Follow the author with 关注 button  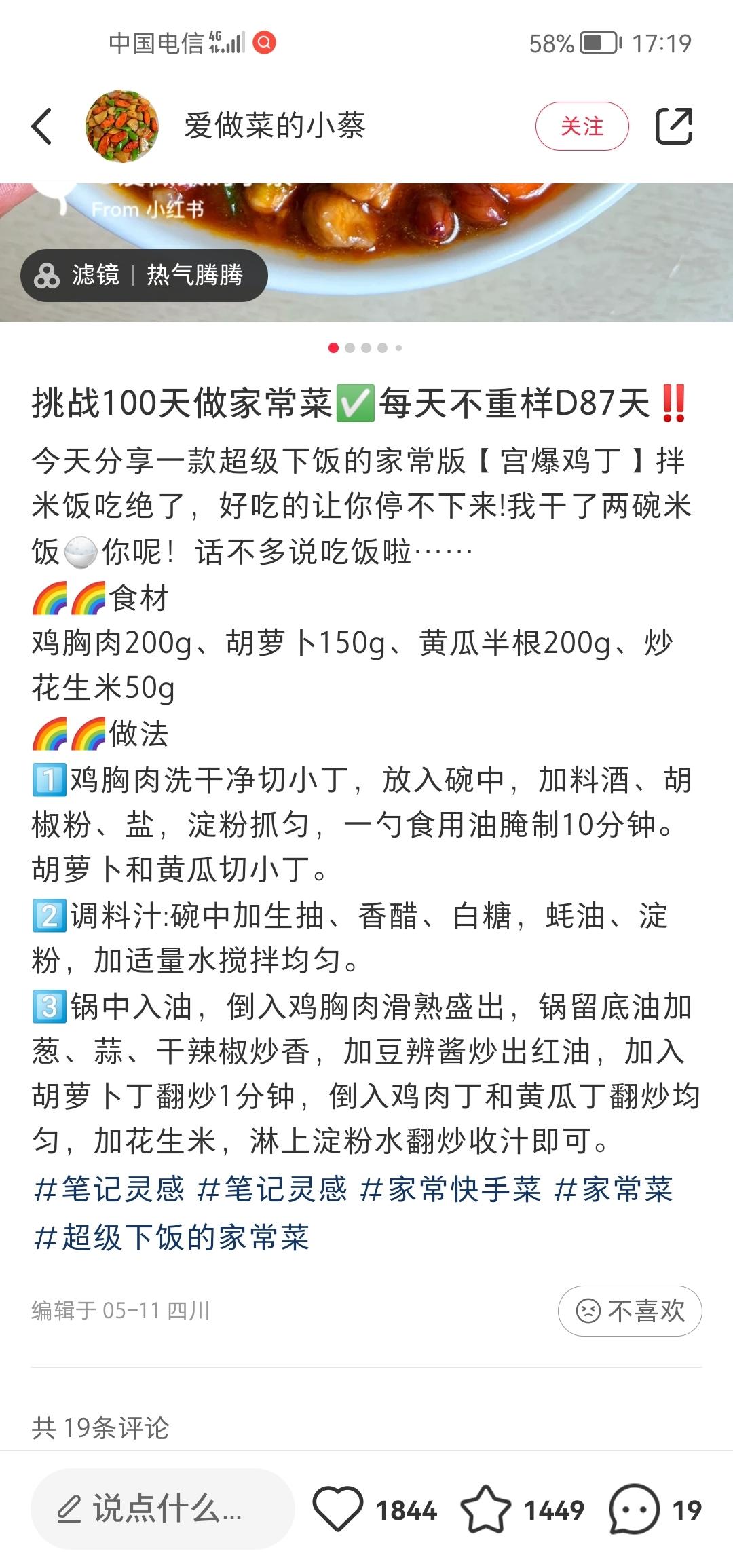point(582,126)
